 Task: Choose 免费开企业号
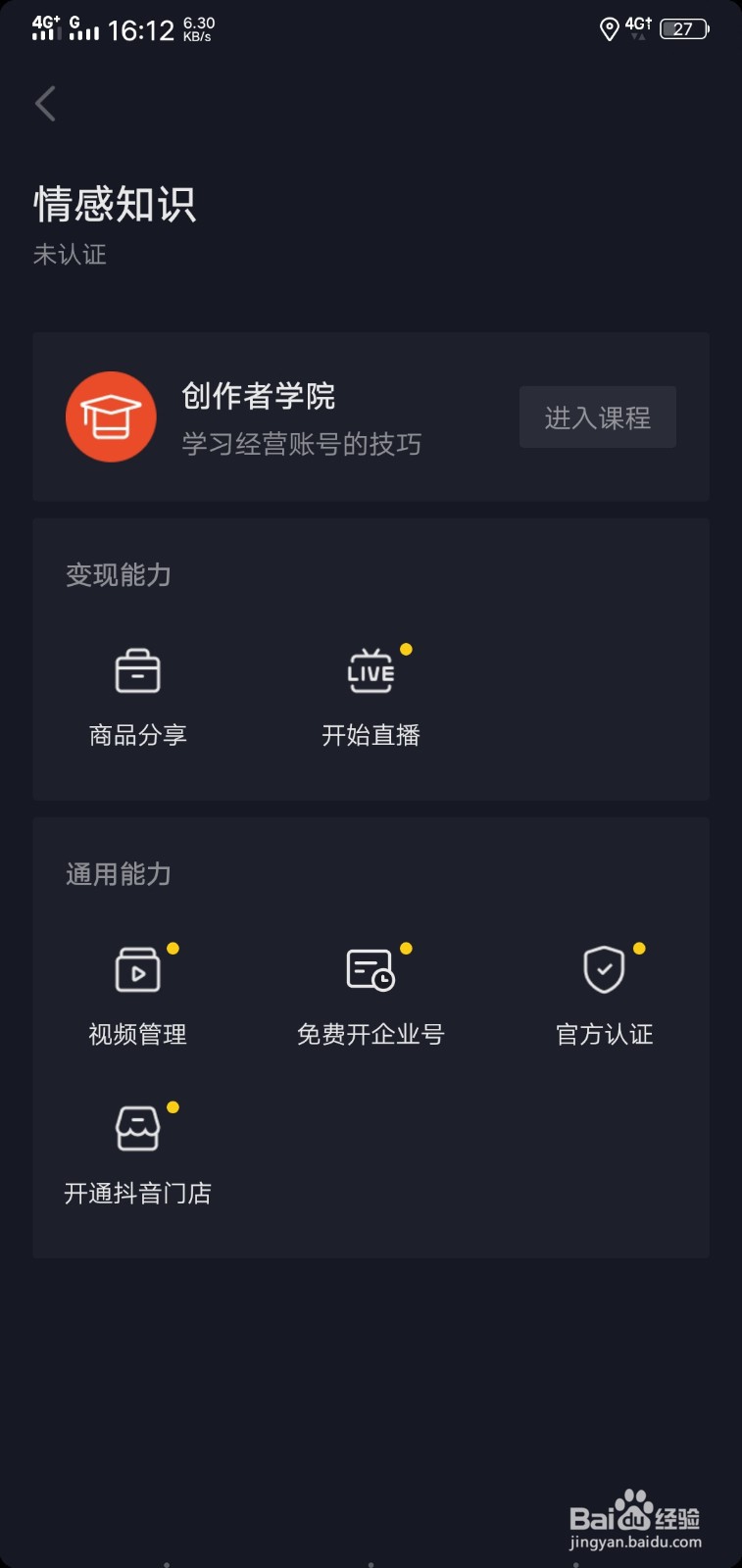click(371, 995)
